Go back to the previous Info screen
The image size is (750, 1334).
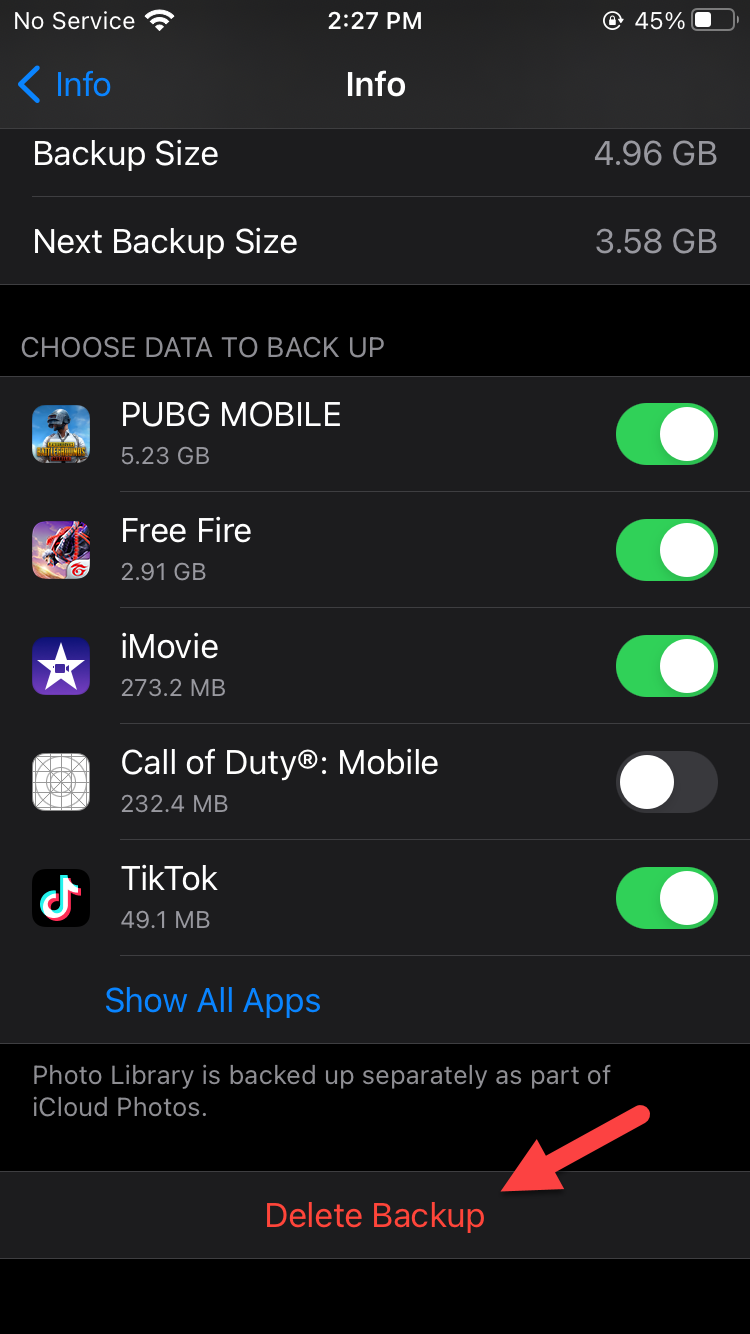click(x=64, y=85)
